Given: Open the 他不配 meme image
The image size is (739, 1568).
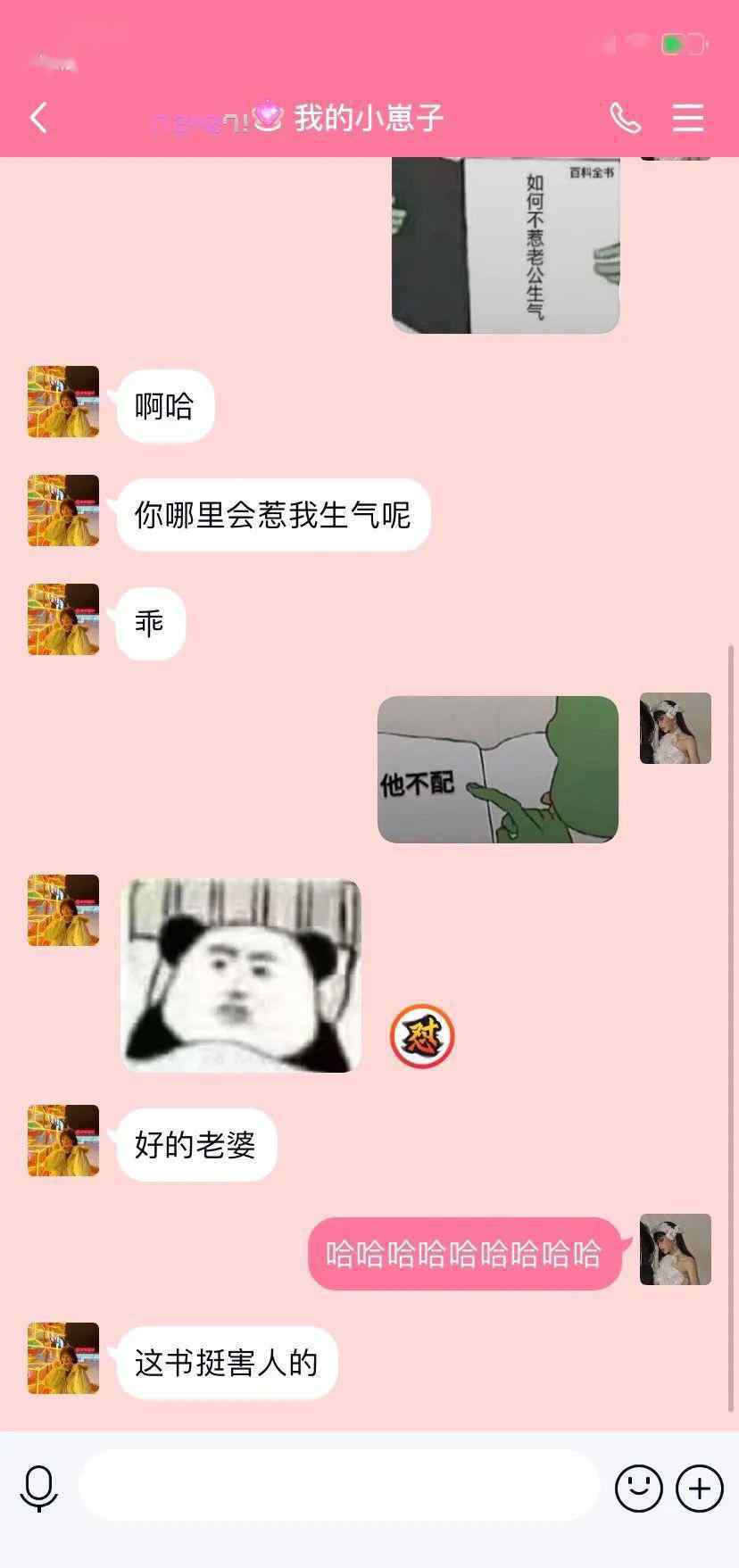Looking at the screenshot, I should 497,769.
